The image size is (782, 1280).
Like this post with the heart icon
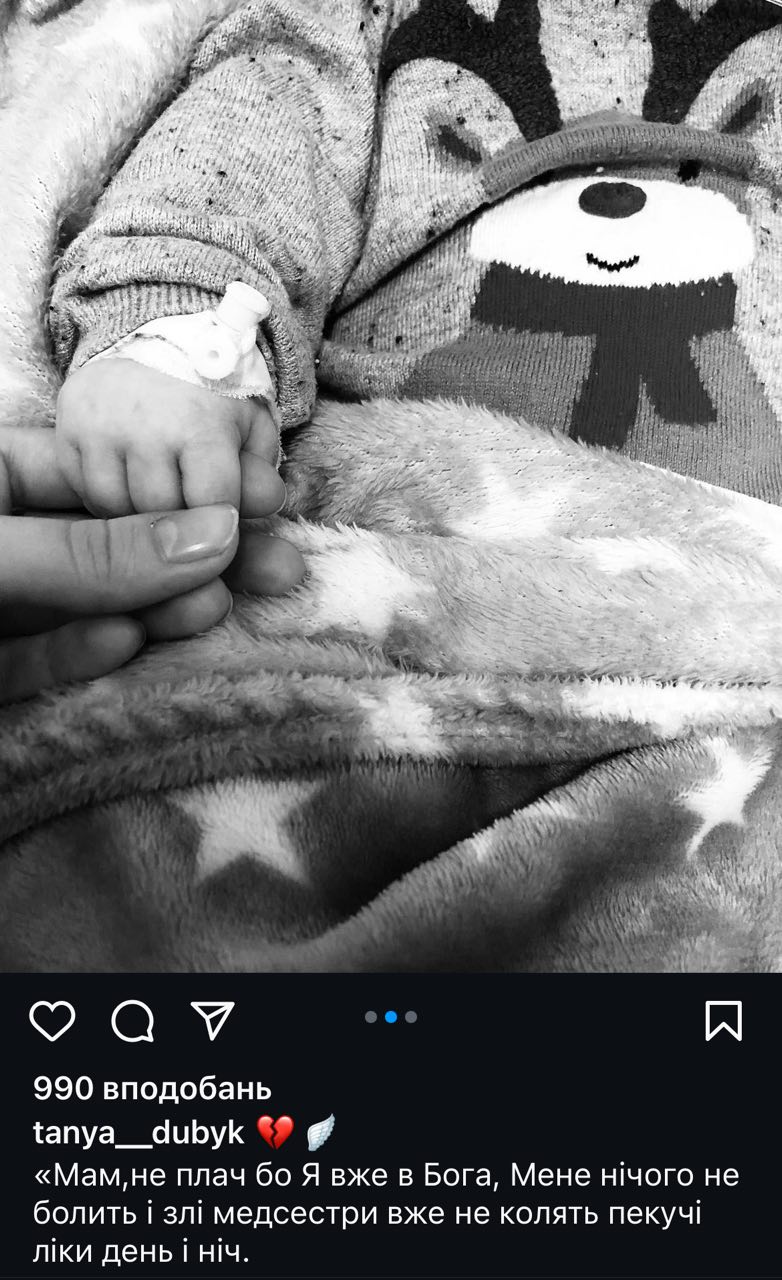point(52,1021)
